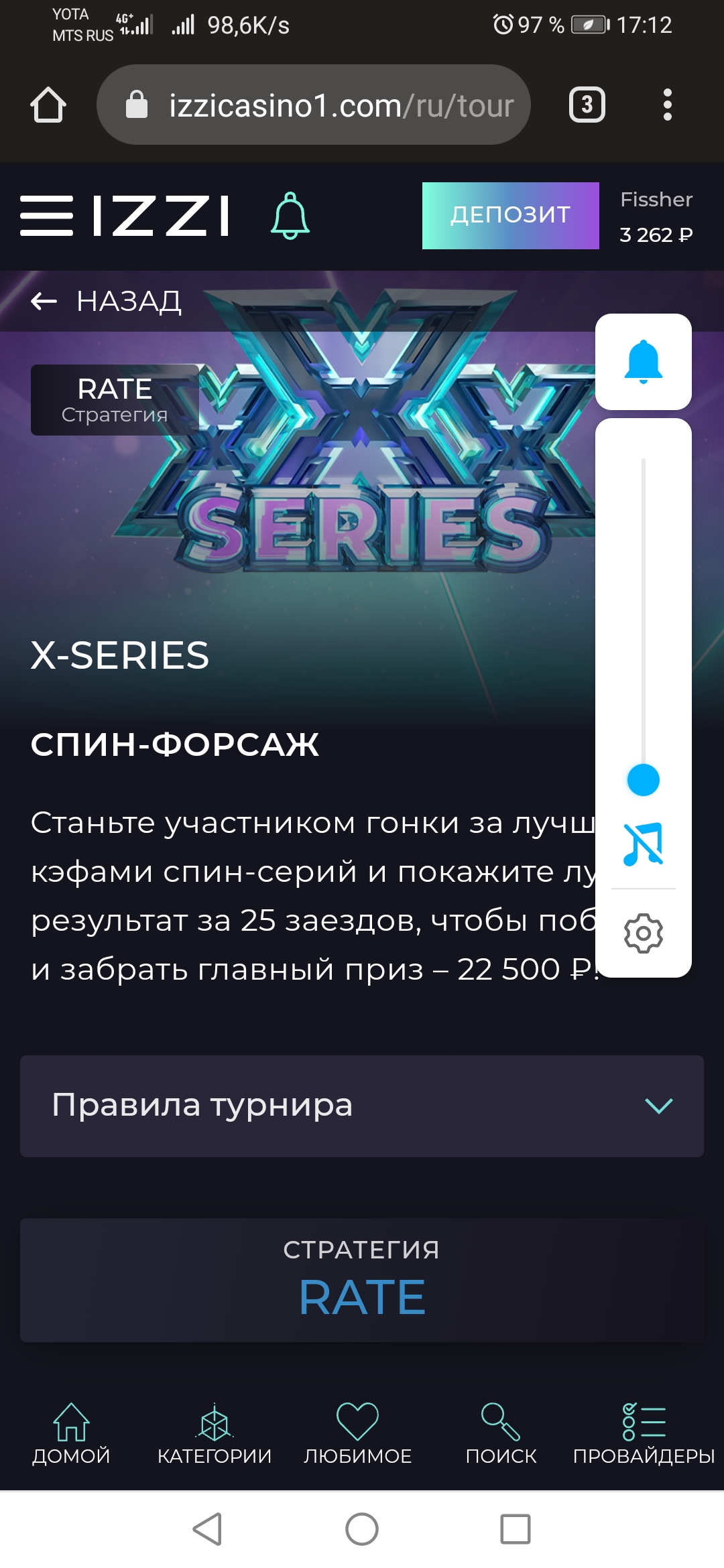The image size is (724, 1568).
Task: Open the browser tab switcher
Action: click(587, 105)
